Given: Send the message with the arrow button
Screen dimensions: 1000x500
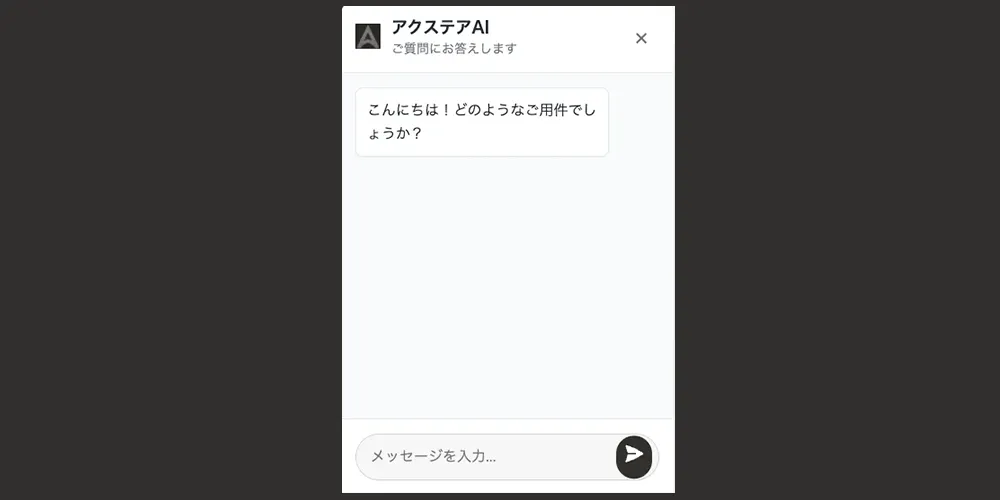Looking at the screenshot, I should point(634,456).
